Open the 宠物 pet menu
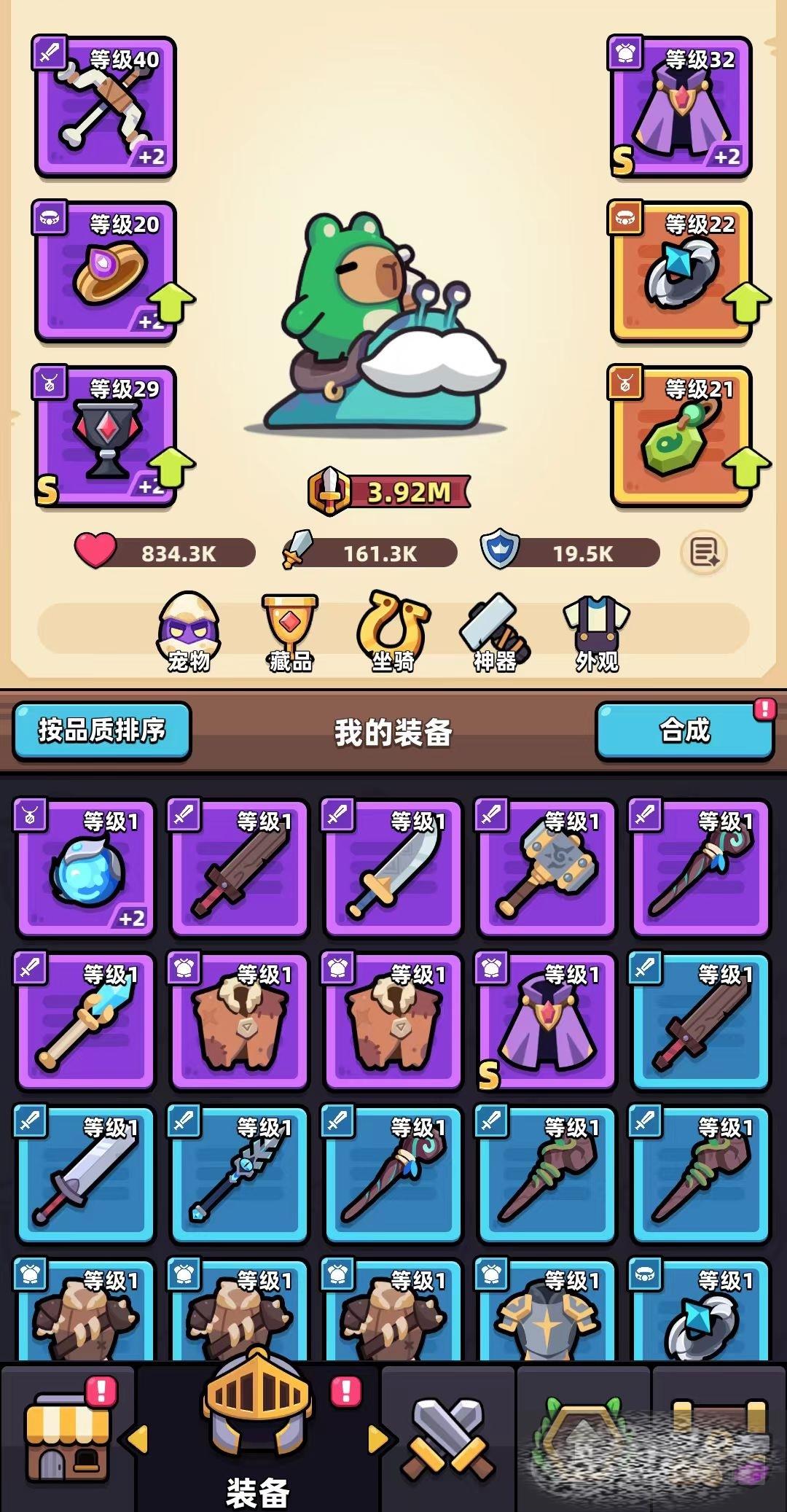 click(x=189, y=631)
